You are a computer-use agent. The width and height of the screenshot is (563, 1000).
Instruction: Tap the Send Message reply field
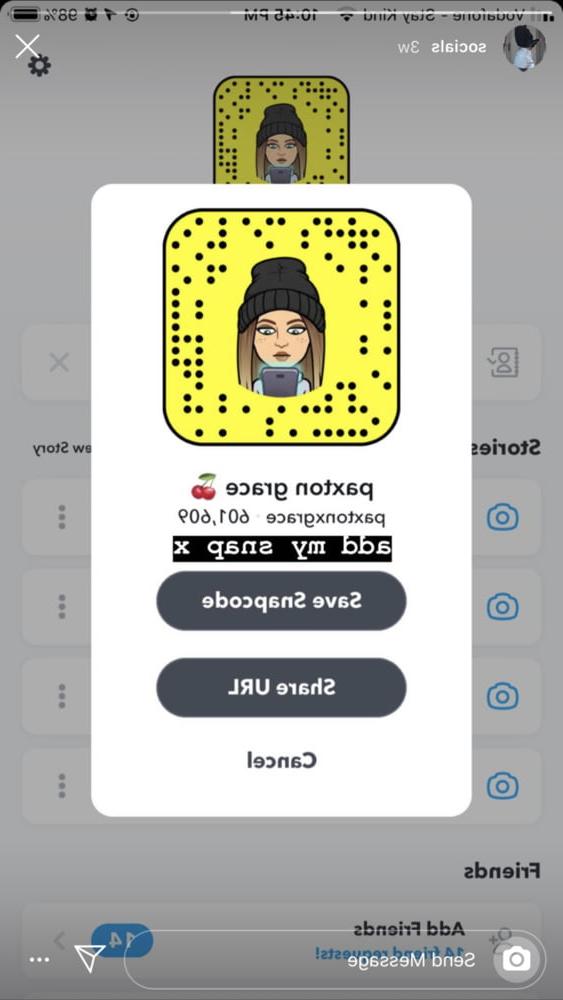click(x=335, y=959)
